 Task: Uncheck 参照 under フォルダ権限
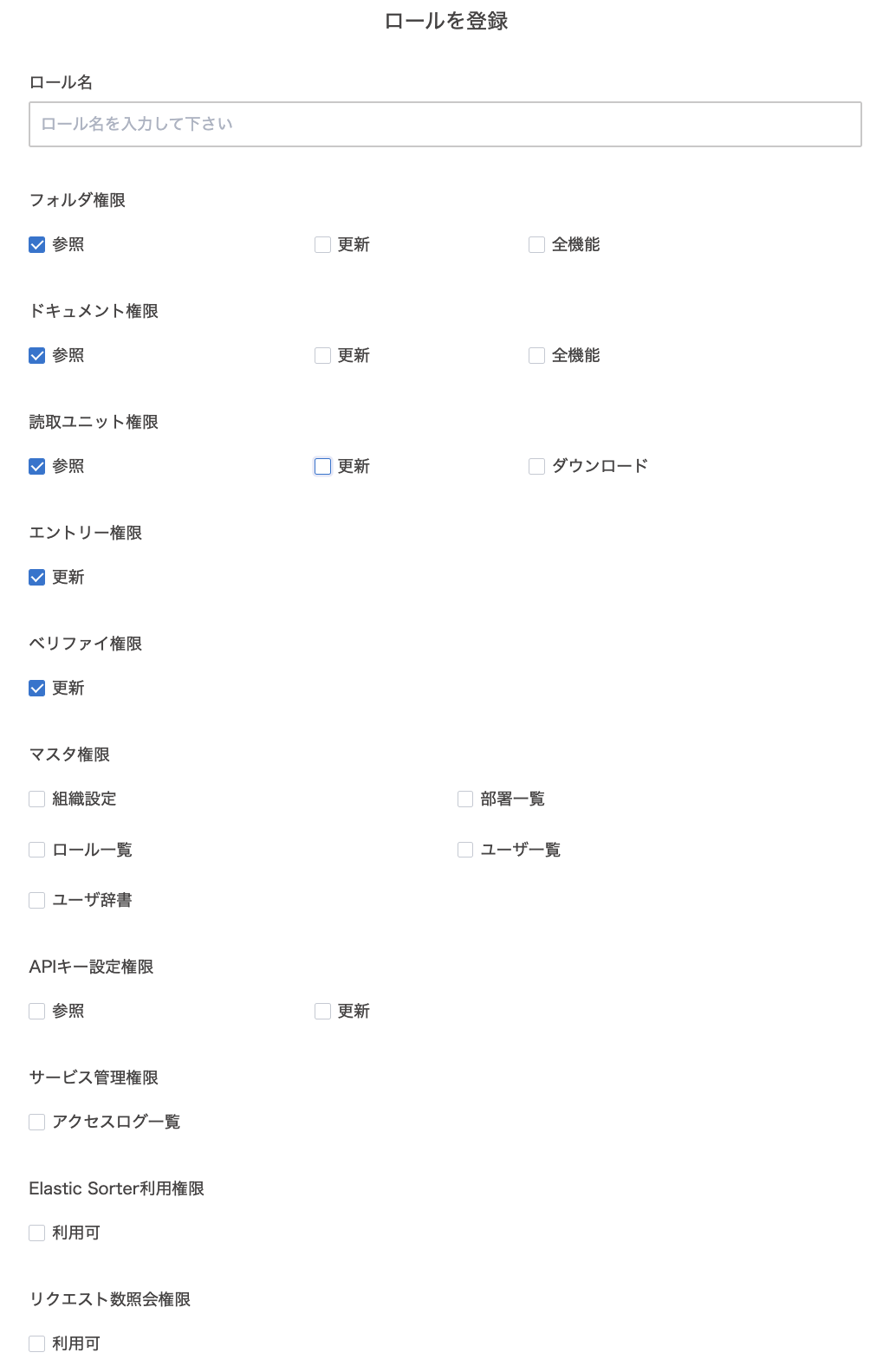click(37, 245)
